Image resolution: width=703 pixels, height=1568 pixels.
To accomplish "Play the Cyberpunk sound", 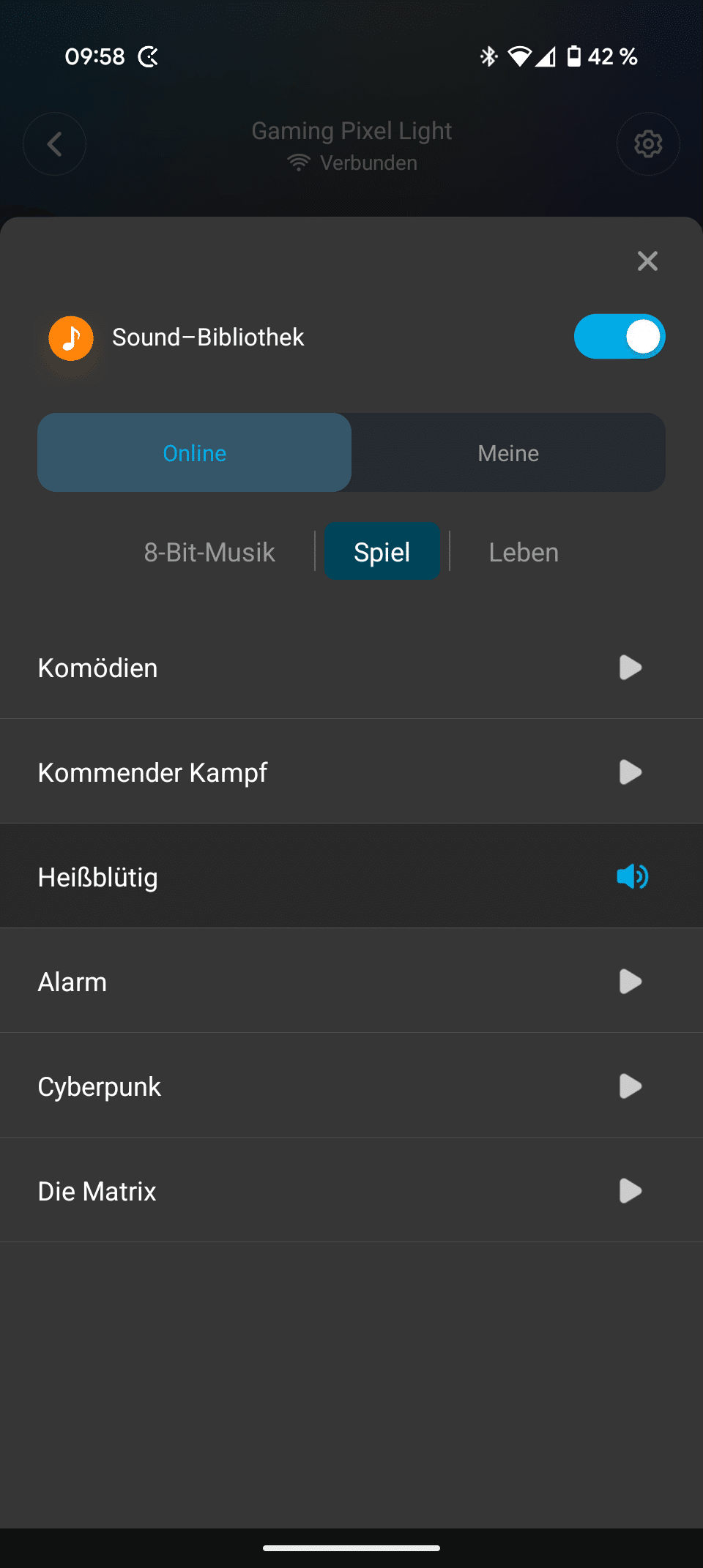I will [x=630, y=1086].
